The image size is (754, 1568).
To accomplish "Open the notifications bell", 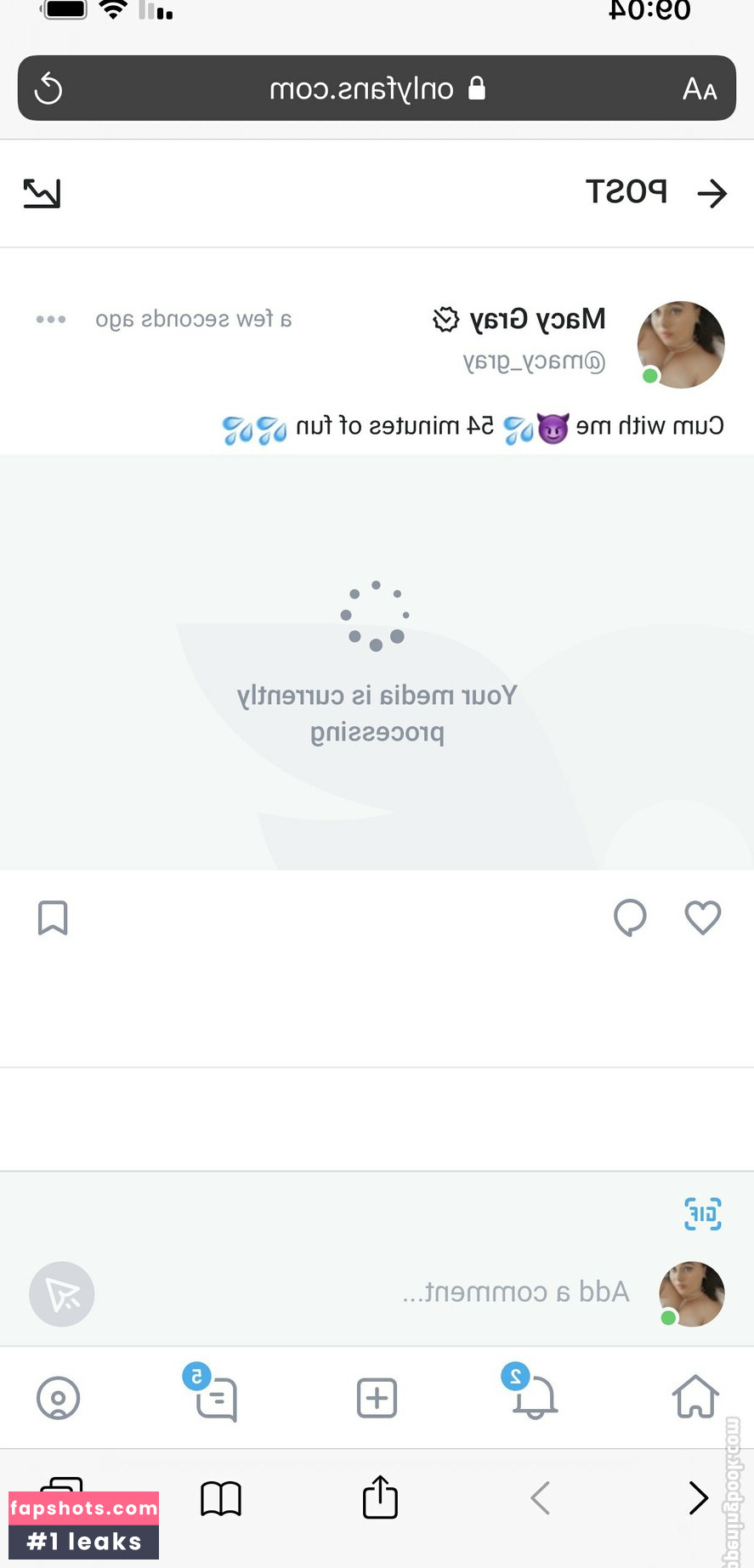I will tap(534, 1397).
